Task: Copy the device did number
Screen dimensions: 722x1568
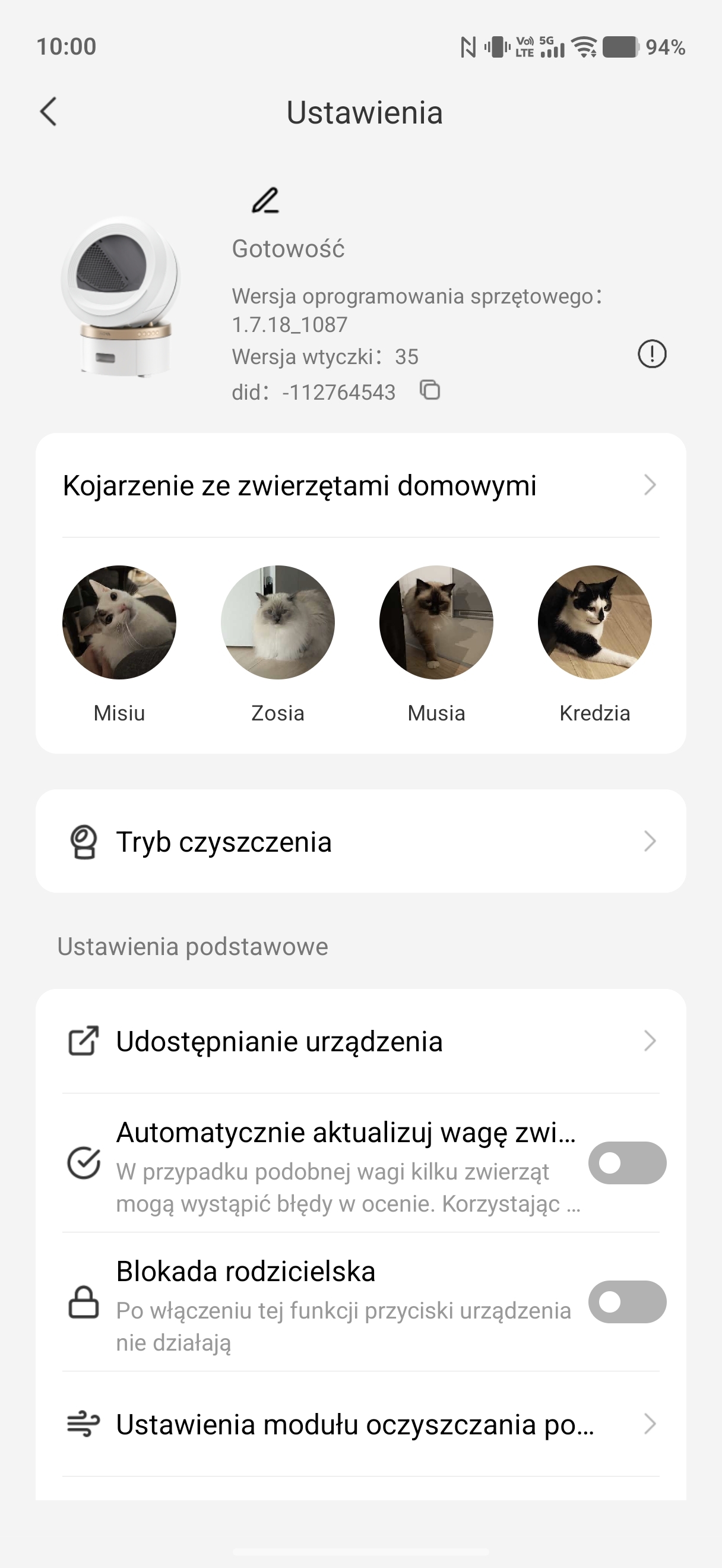Action: pyautogui.click(x=430, y=390)
